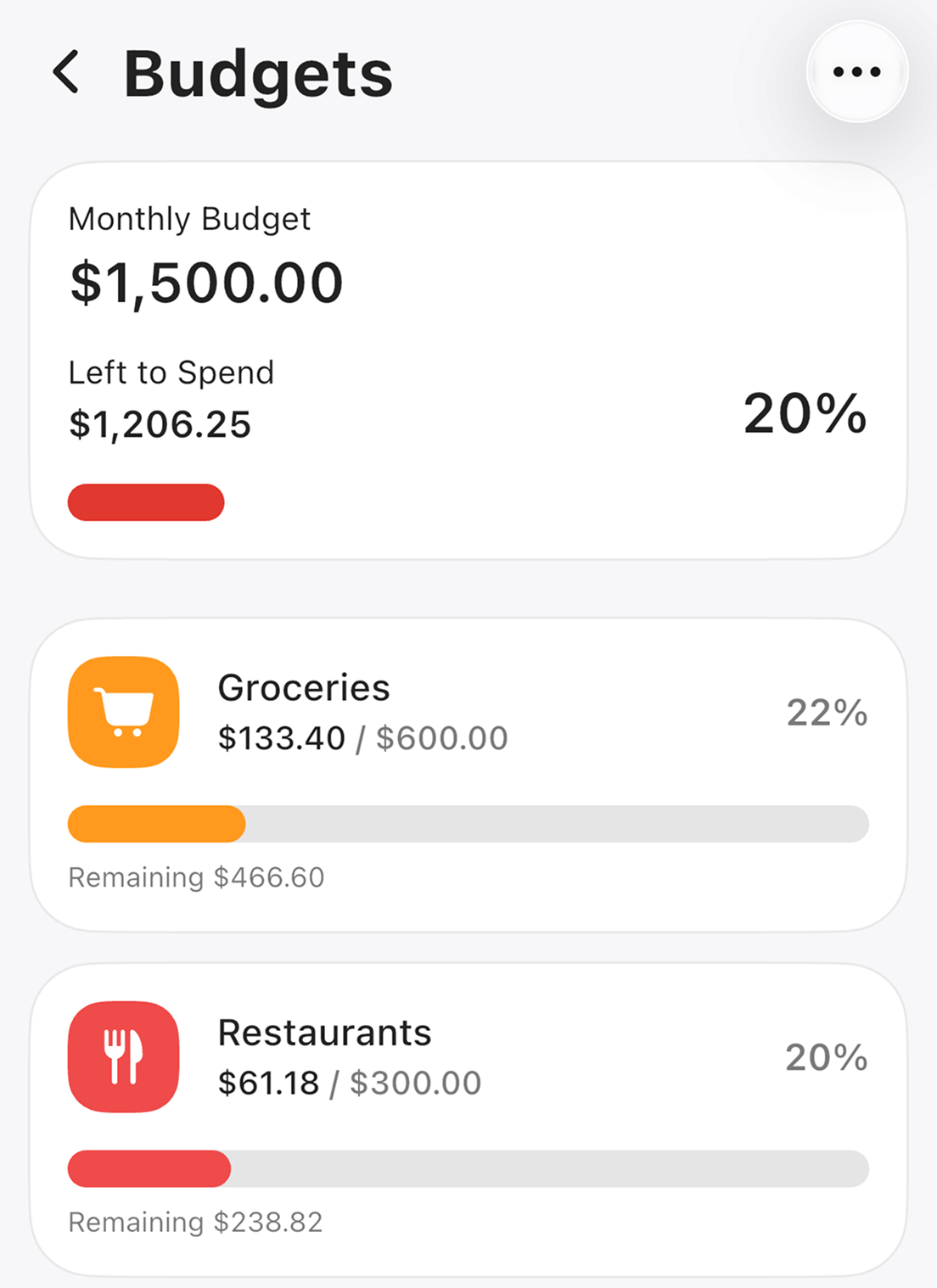Screen dimensions: 937x1288
Task: Open the Restaurants budget card
Action: [468, 1120]
